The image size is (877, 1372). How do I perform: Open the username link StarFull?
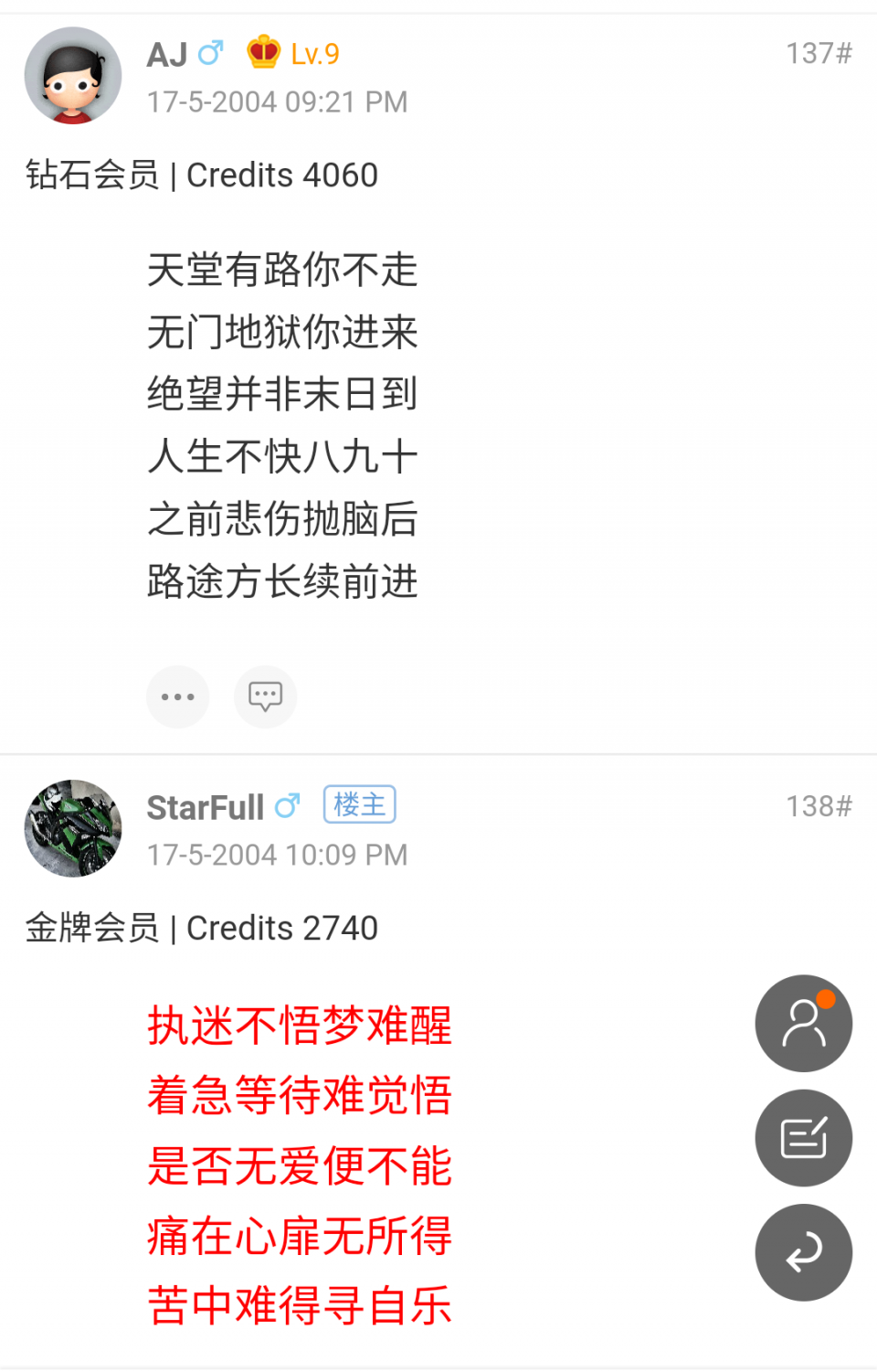(x=206, y=808)
